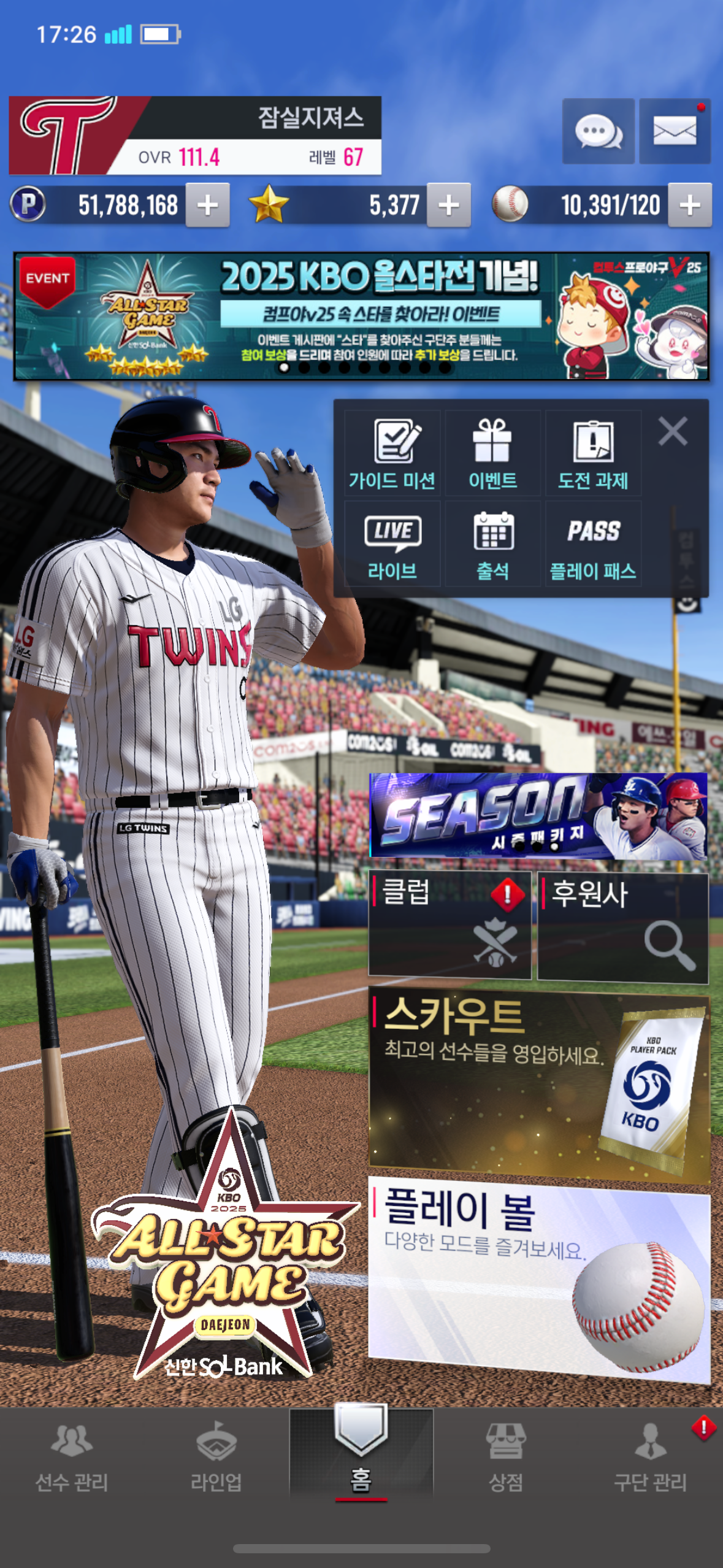The height and width of the screenshot is (1568, 723).
Task: Open 출석 attendance calendar
Action: (492, 544)
